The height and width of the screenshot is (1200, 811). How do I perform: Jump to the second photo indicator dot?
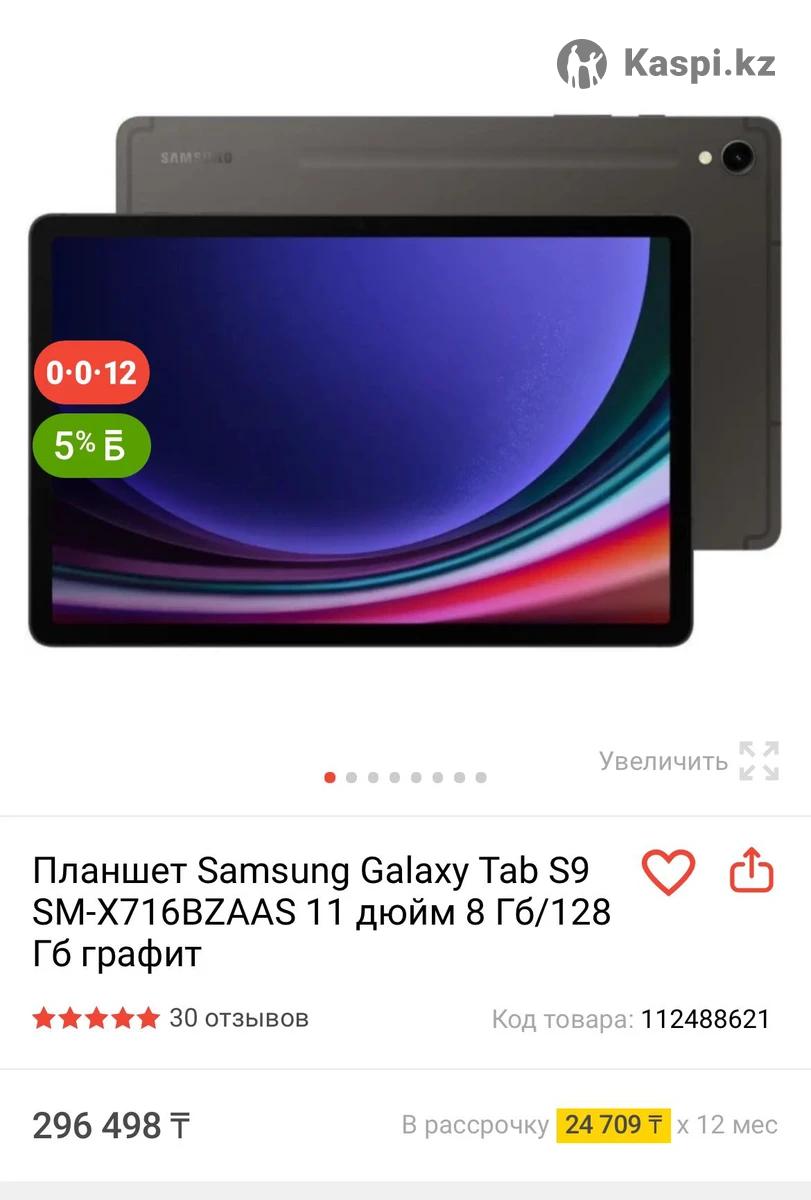pyautogui.click(x=351, y=777)
